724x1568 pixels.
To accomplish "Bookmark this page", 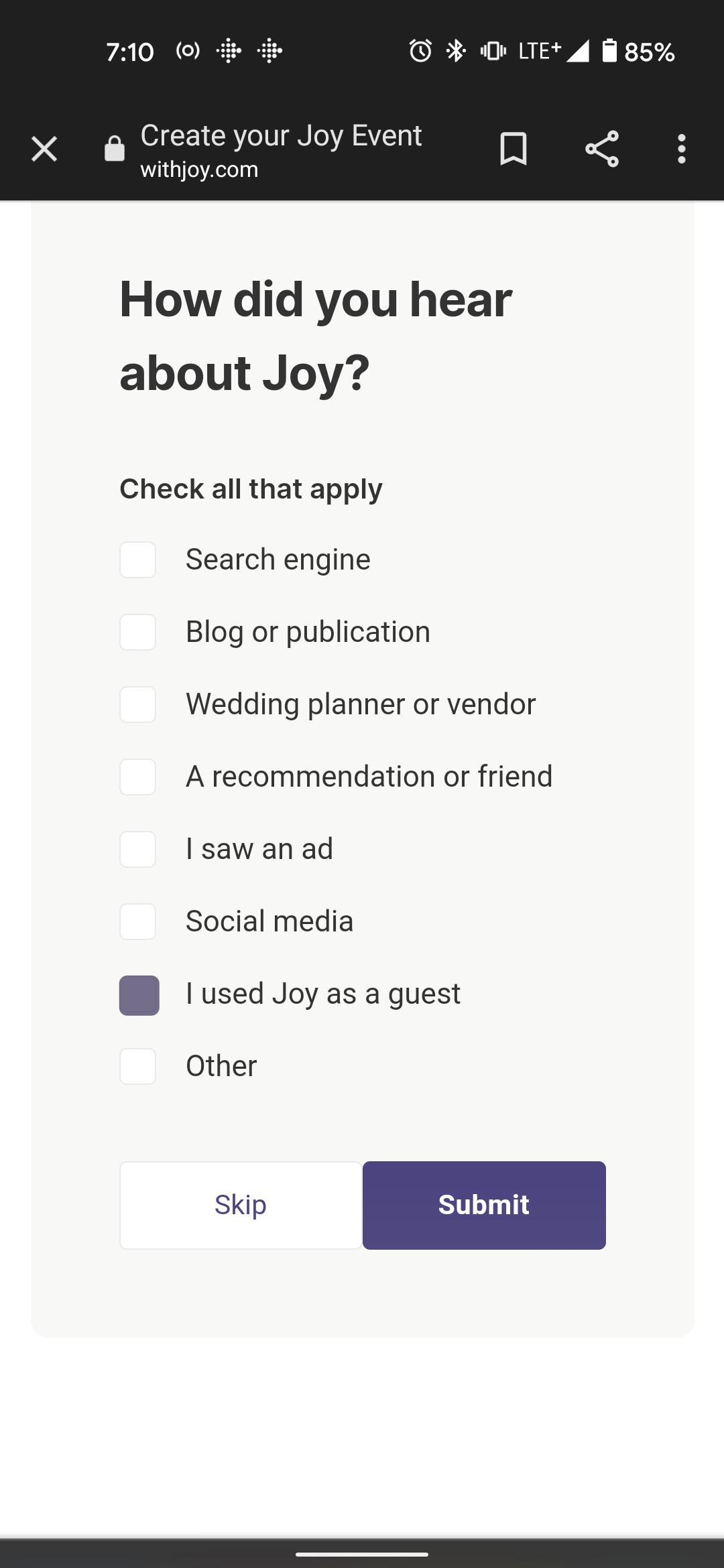I will coord(514,149).
